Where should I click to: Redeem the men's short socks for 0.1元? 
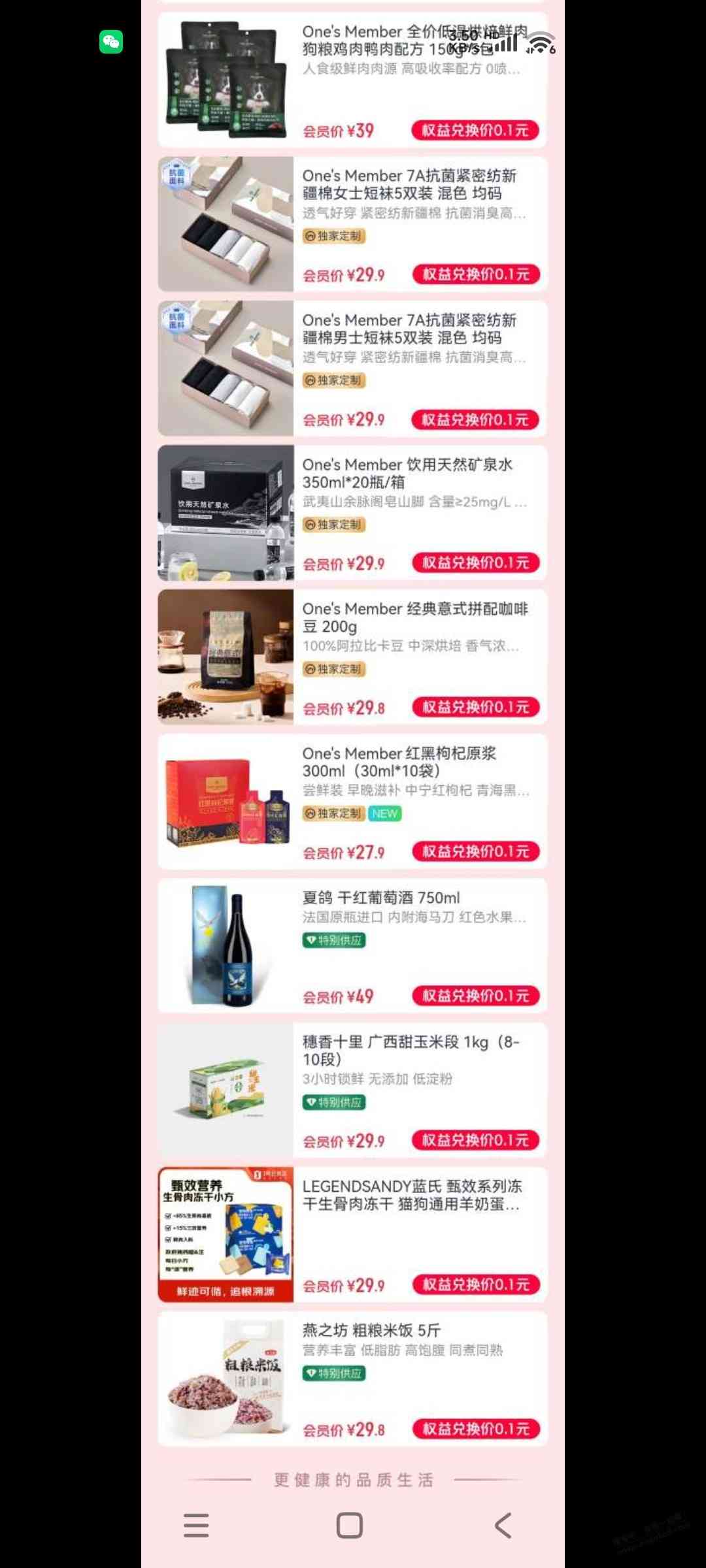click(475, 419)
